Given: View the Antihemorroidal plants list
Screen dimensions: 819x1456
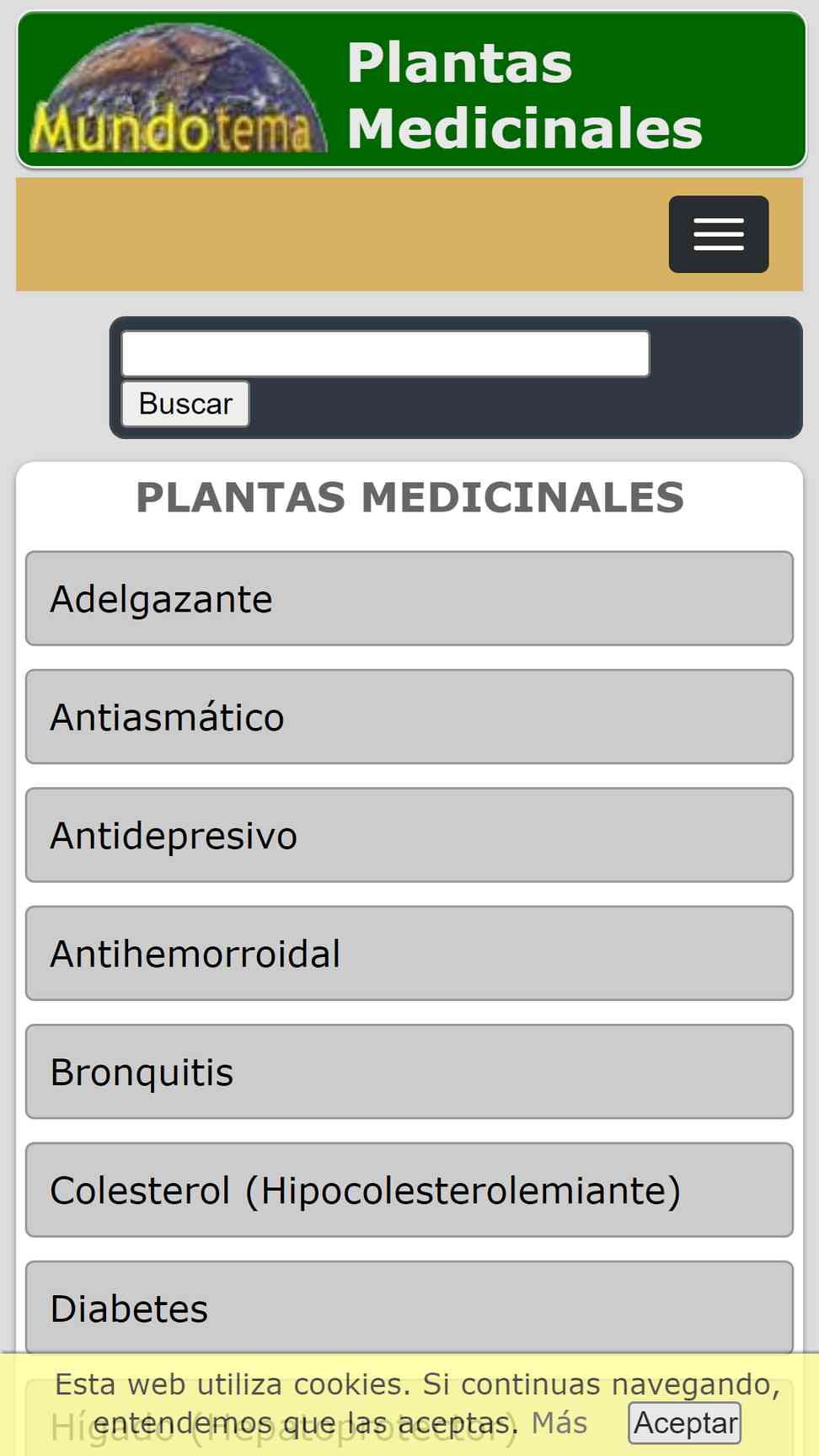Looking at the screenshot, I should 409,954.
